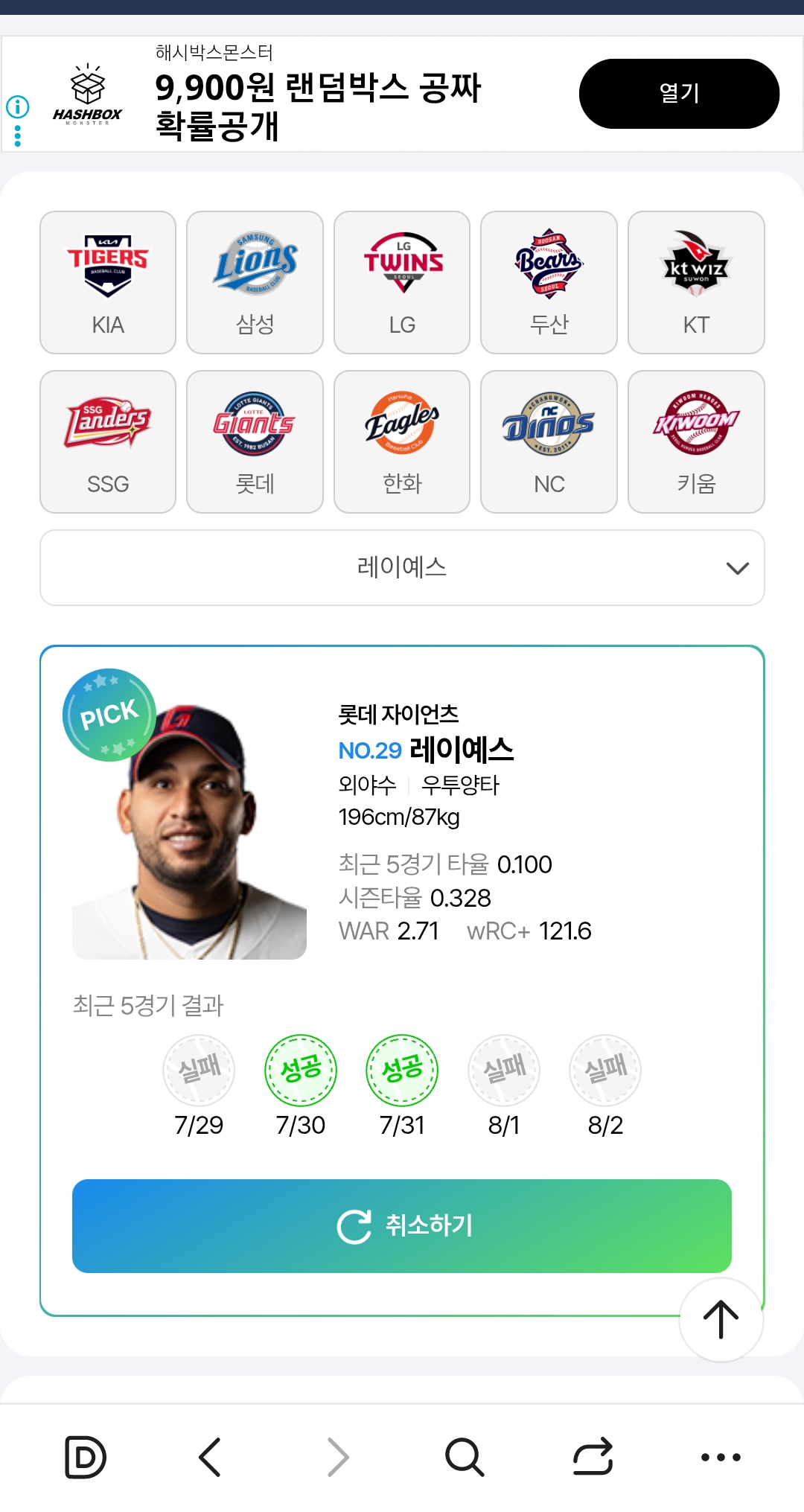This screenshot has width=804, height=1512.
Task: Choose the 삼성 Lions team tile
Action: (255, 282)
